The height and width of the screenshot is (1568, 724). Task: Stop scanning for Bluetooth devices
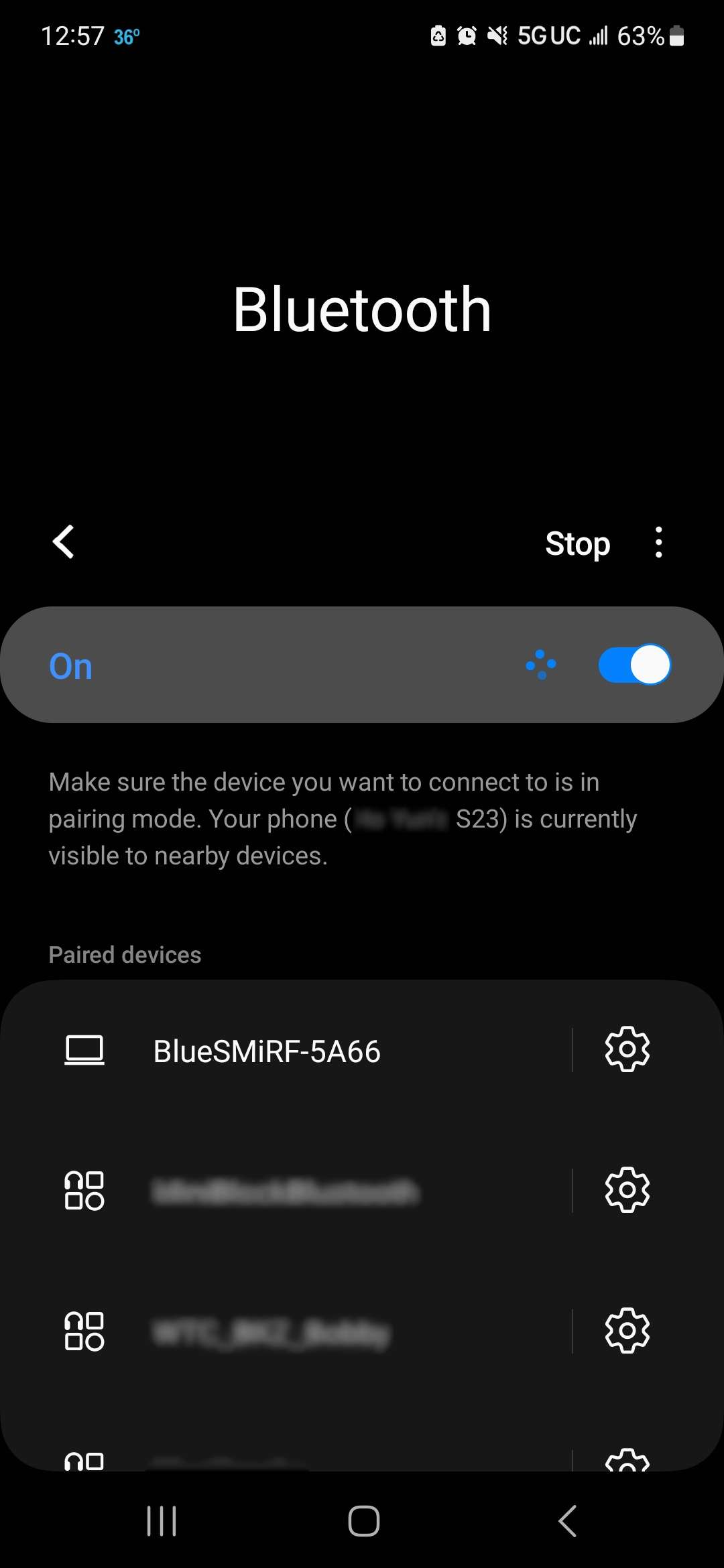577,543
